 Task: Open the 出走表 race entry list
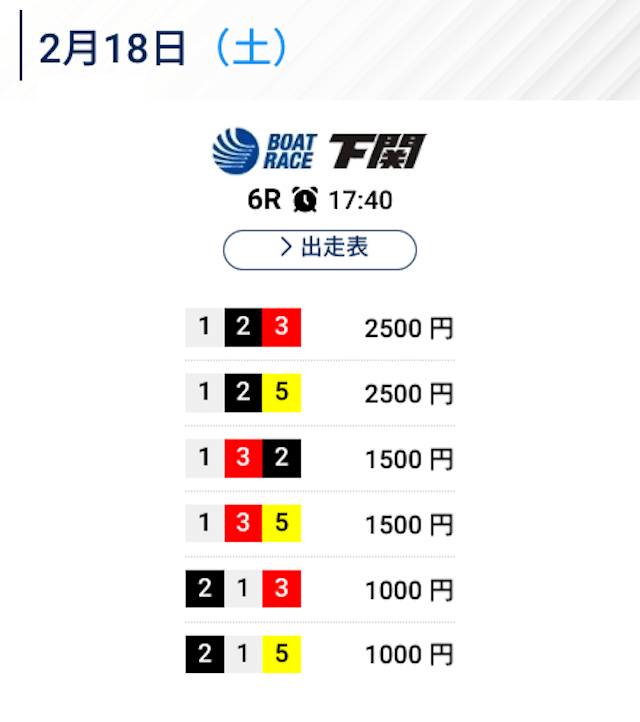319,249
